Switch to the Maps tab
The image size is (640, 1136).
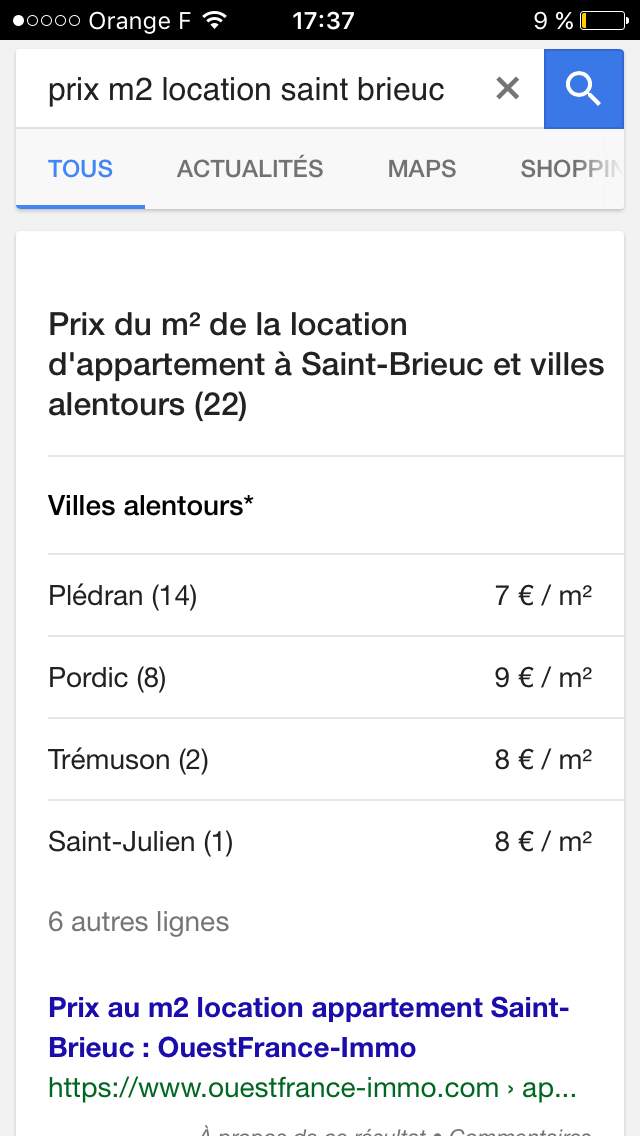(422, 169)
